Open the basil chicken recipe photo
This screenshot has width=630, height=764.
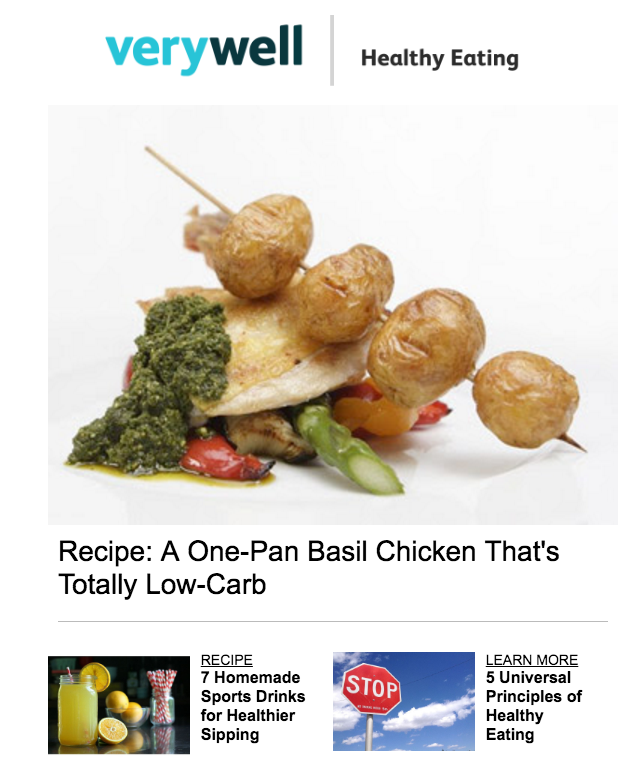pos(332,315)
